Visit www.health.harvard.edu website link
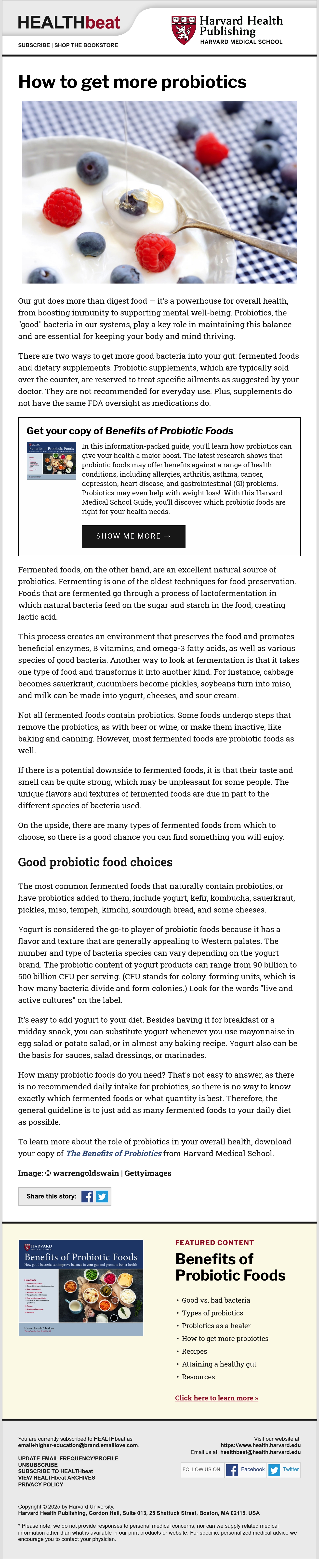Image resolution: width=319 pixels, height=1568 pixels. 261,1445
